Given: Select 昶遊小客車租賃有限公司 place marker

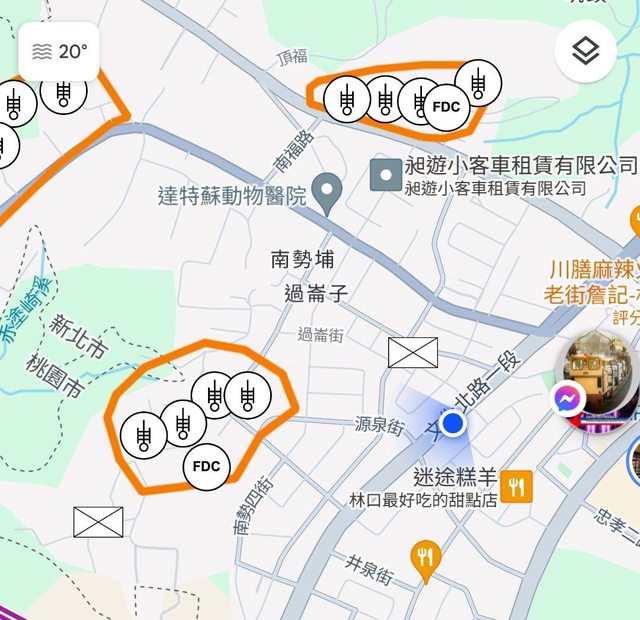Looking at the screenshot, I should point(386,176).
